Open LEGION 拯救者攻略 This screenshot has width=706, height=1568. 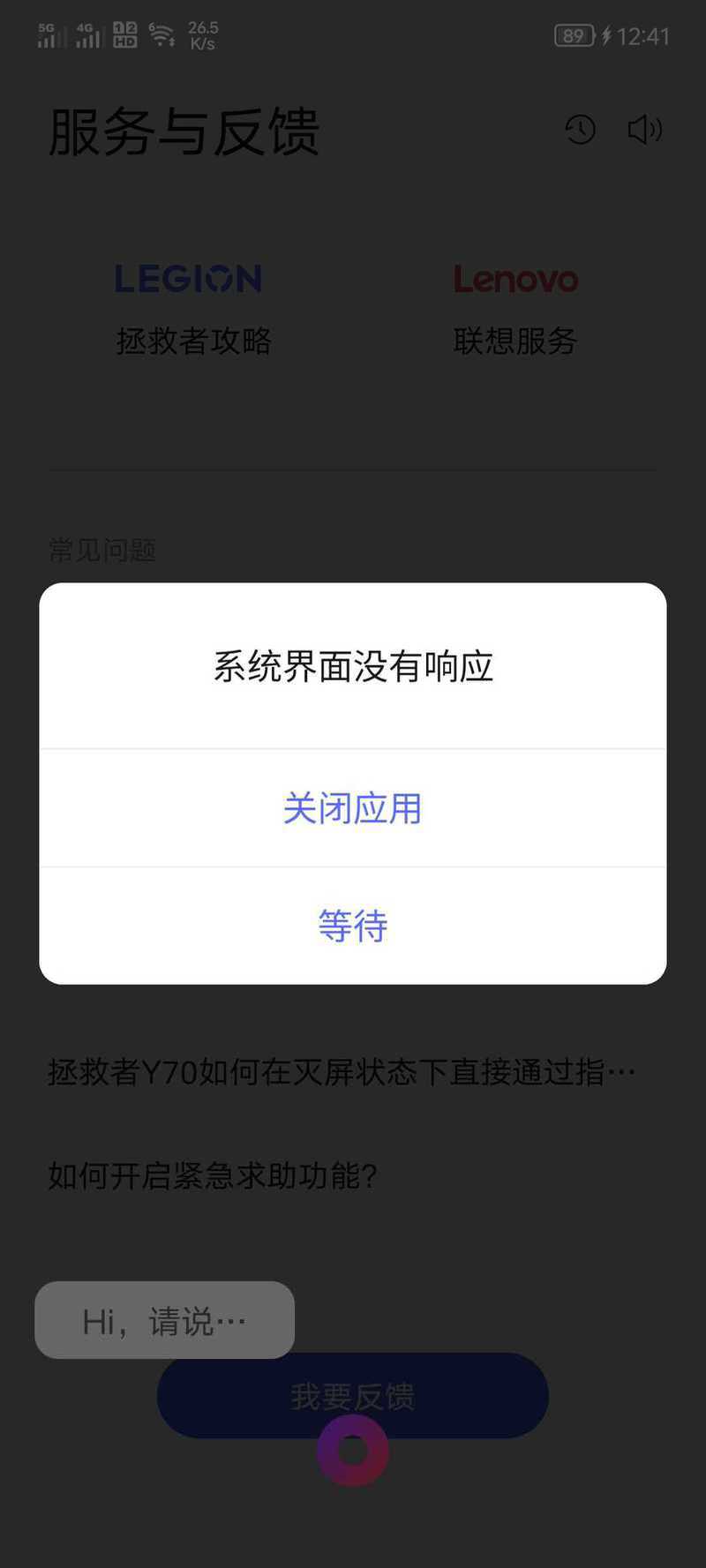192,309
